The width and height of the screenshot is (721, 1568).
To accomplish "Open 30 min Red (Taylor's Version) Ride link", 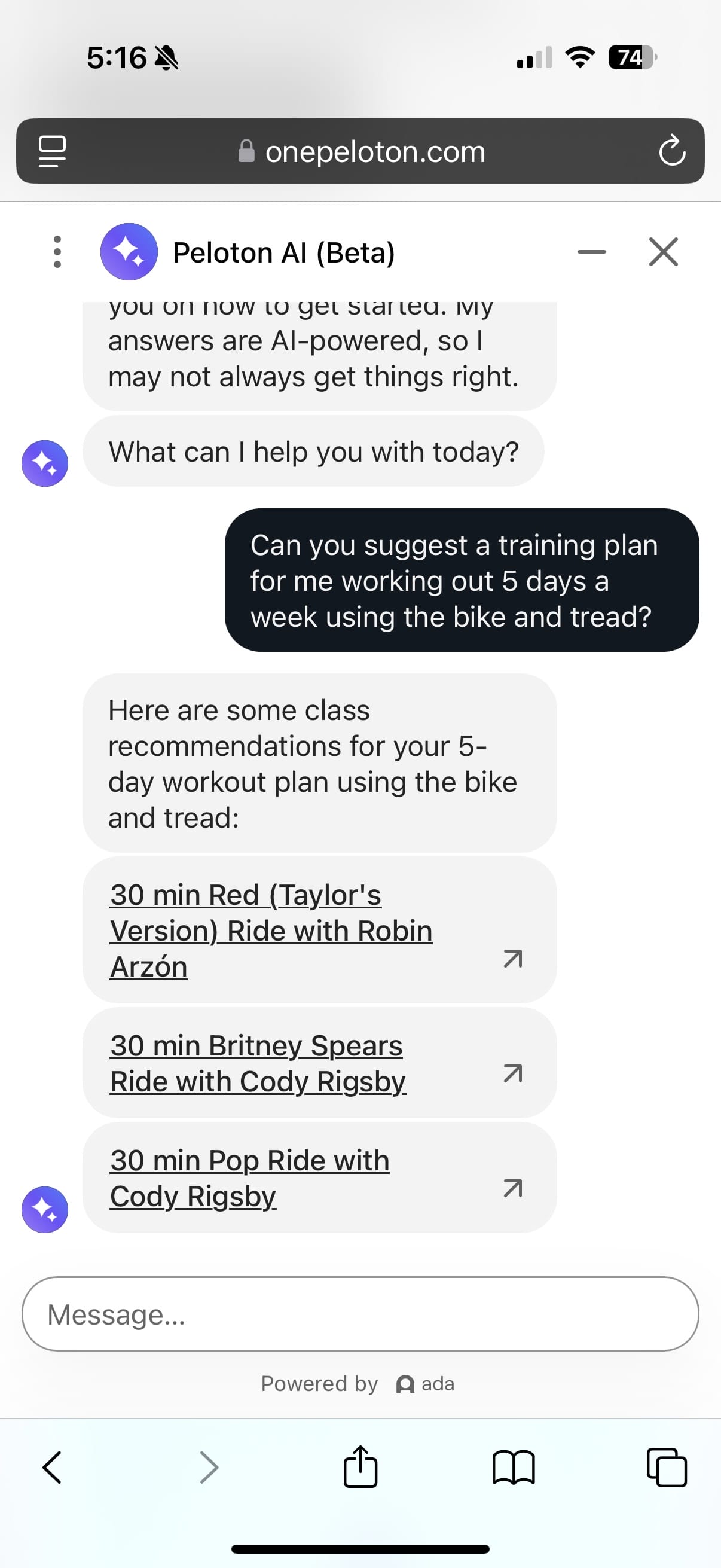I will click(x=271, y=930).
